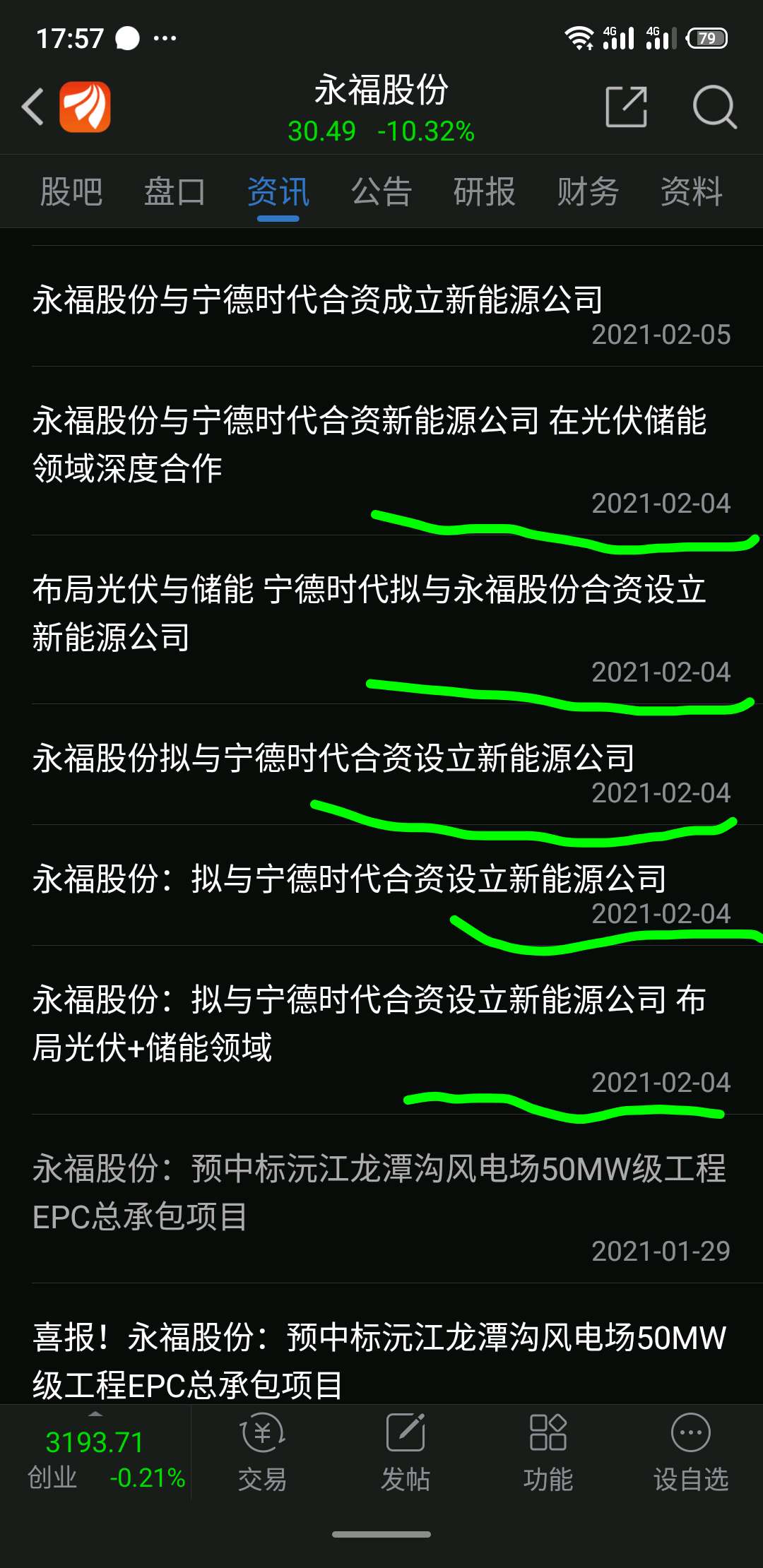Open the search magnifier icon

click(716, 106)
